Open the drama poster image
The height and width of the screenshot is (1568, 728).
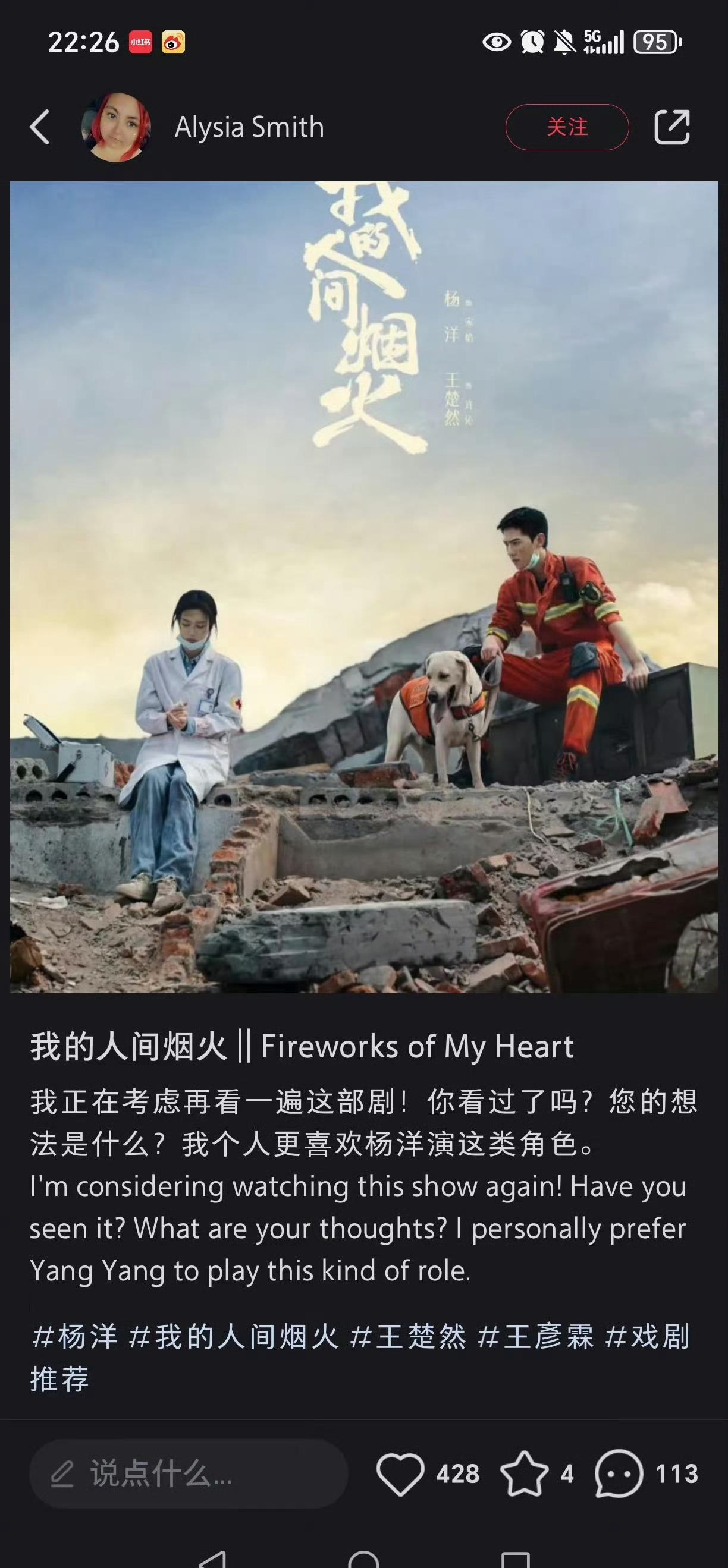click(363, 587)
